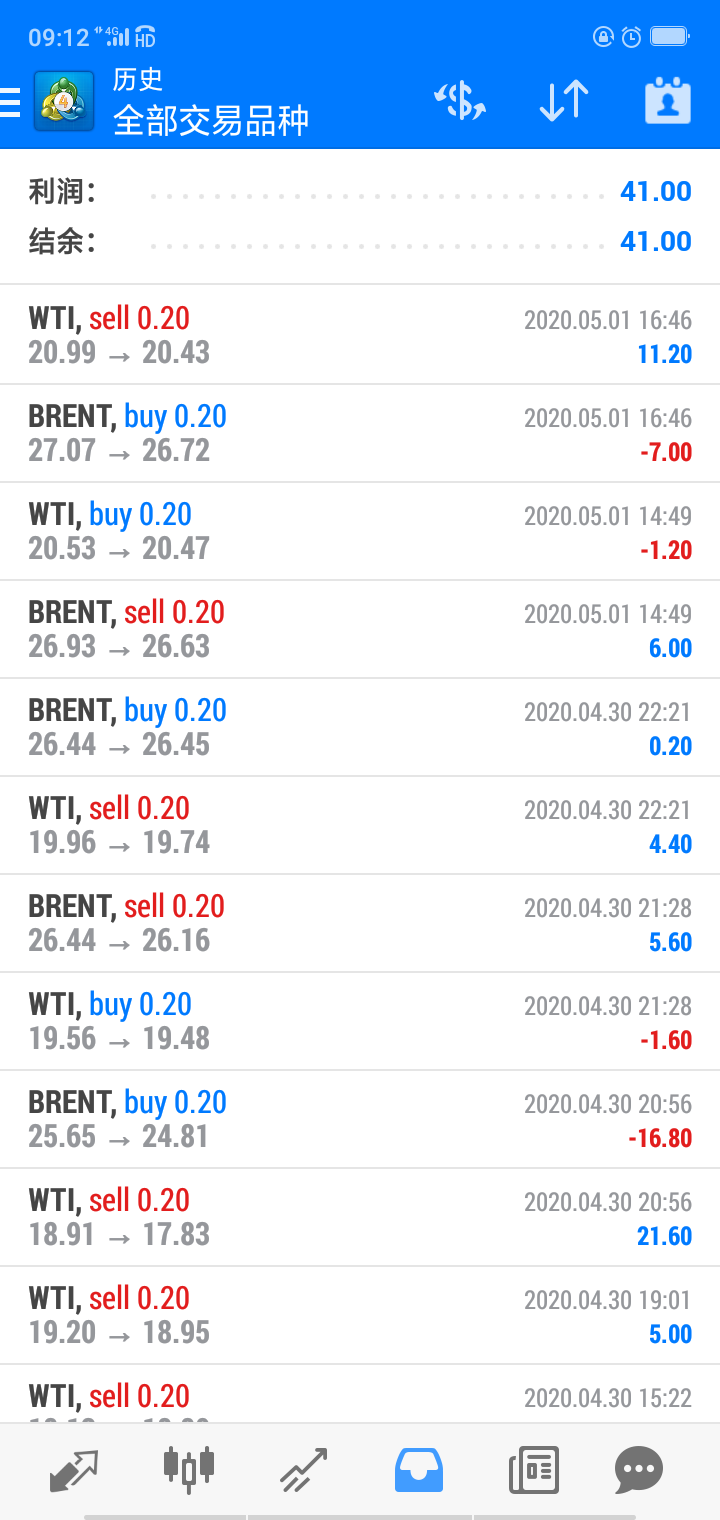Expand BRENT buy trade 27.07 → 26.72

coord(360,433)
